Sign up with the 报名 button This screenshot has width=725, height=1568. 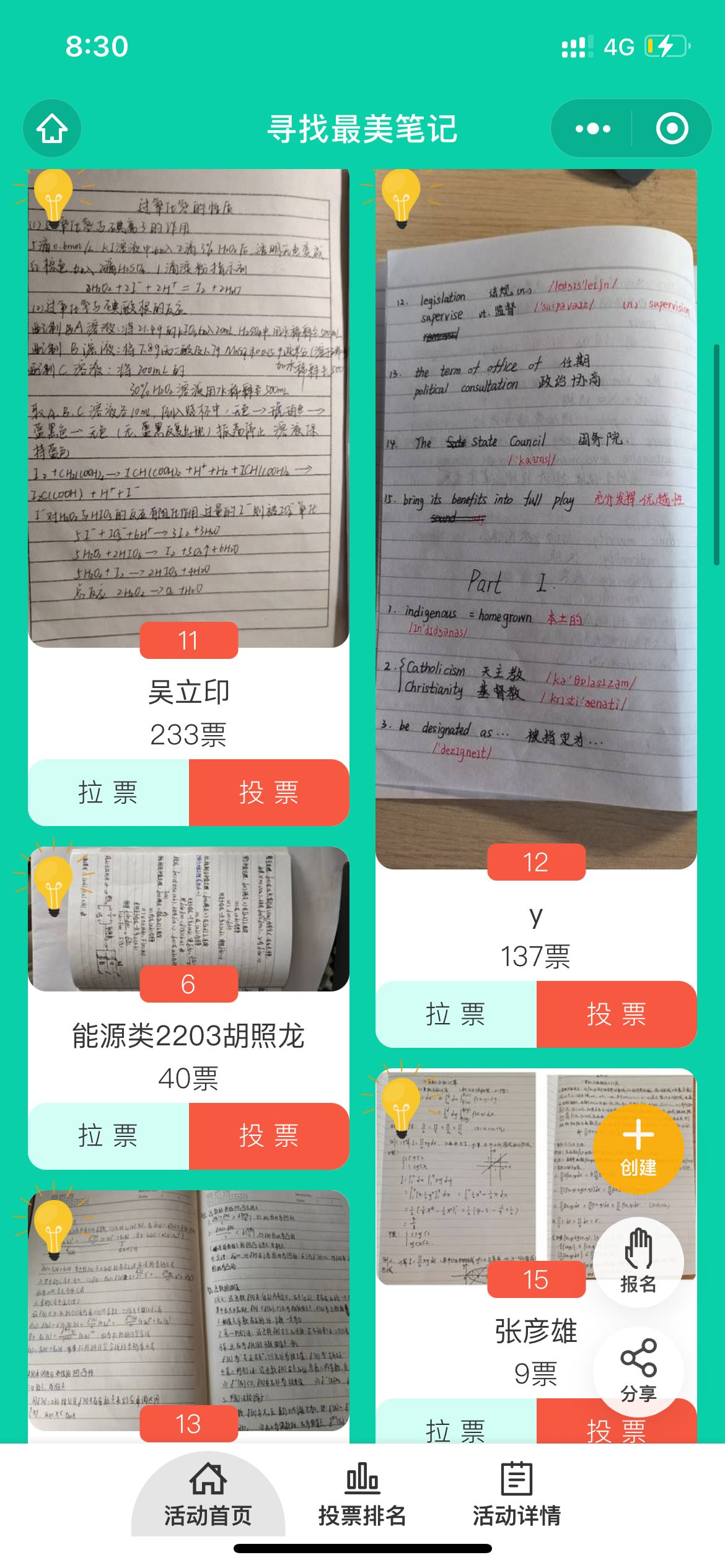638,1262
